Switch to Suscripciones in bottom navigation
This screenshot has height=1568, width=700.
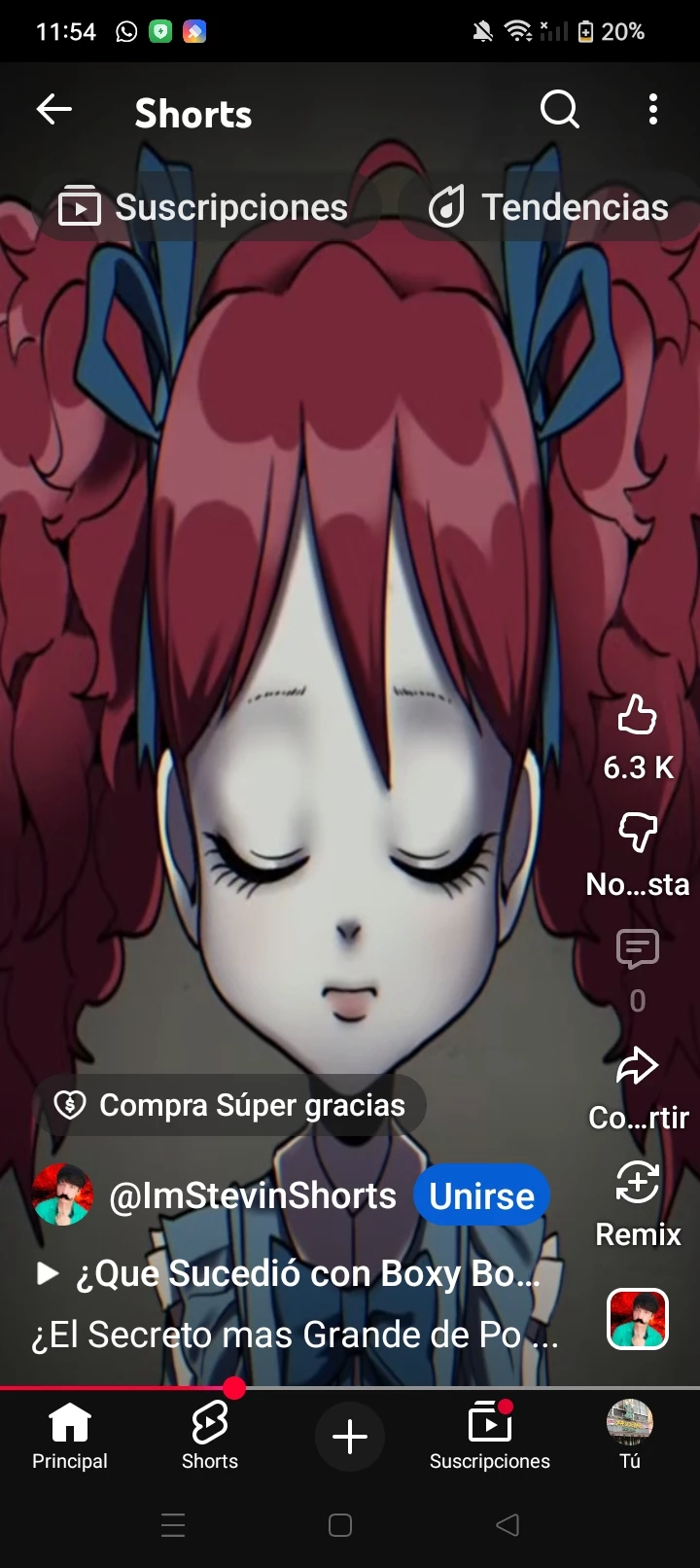point(490,1436)
